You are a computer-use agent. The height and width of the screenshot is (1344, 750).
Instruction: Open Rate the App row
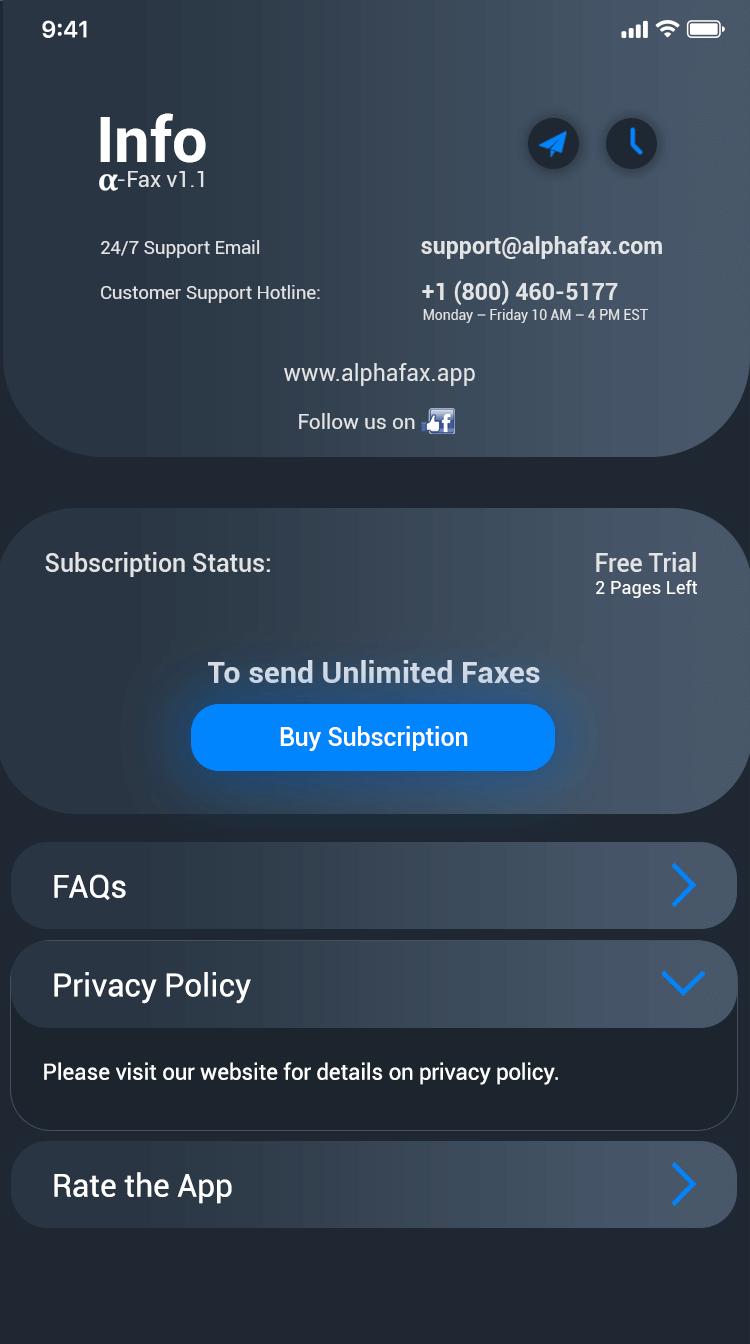373,1185
